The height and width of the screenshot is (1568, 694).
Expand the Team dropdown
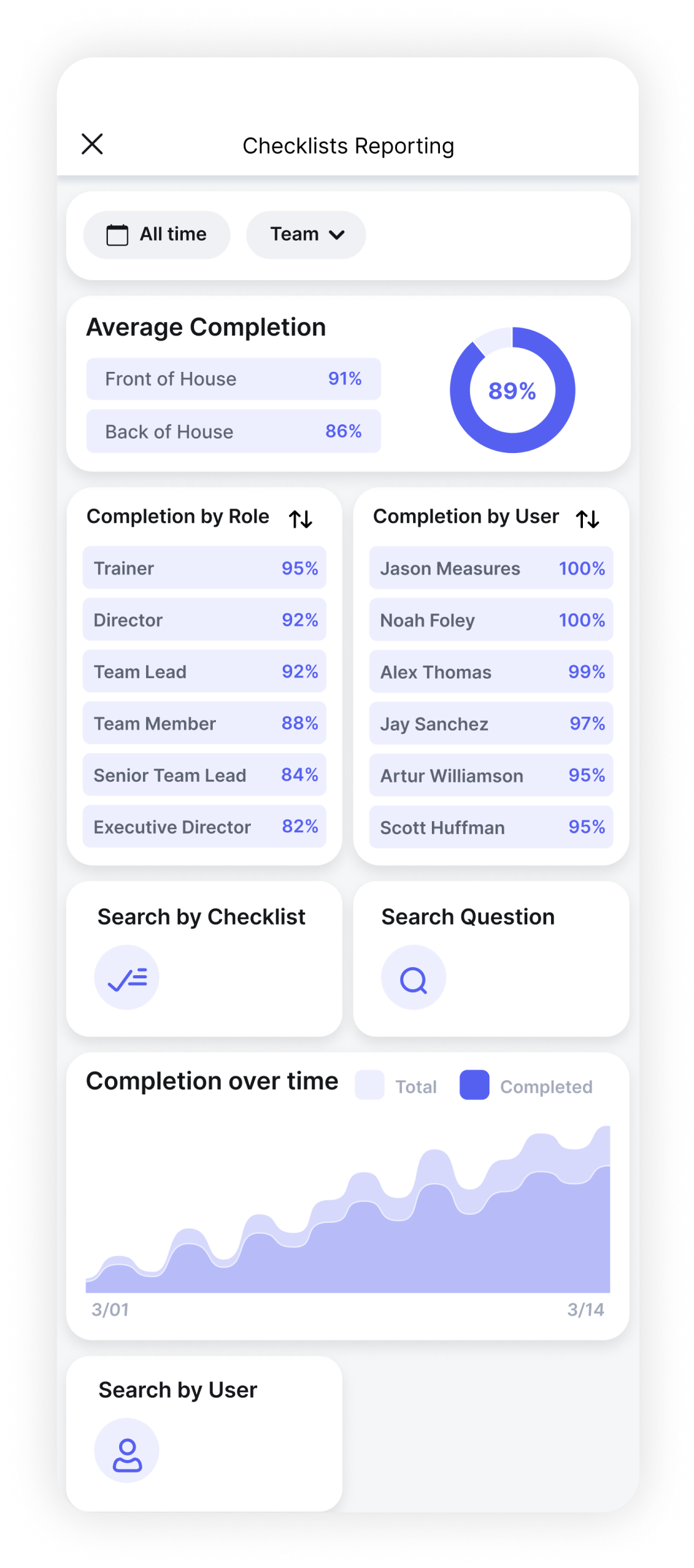(306, 235)
